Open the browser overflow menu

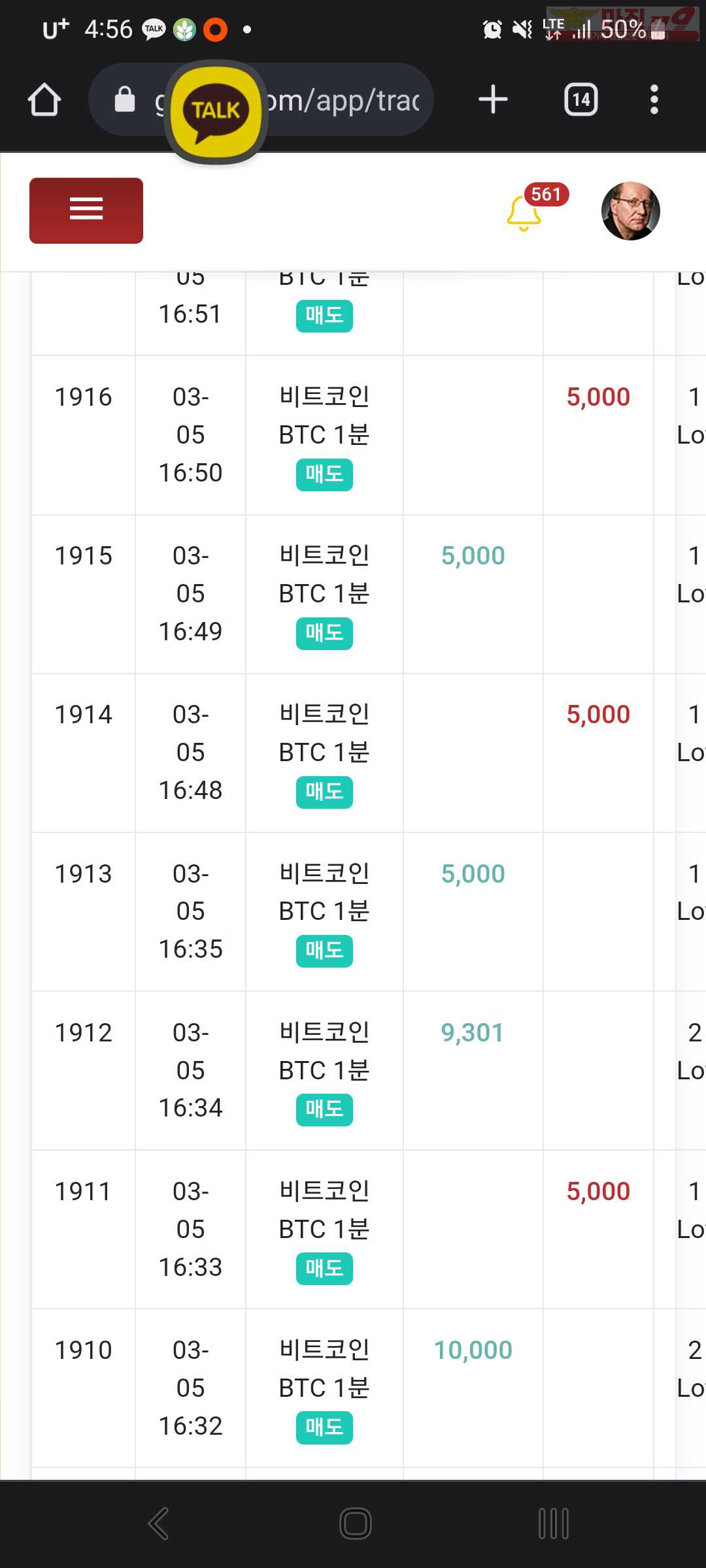tap(654, 100)
